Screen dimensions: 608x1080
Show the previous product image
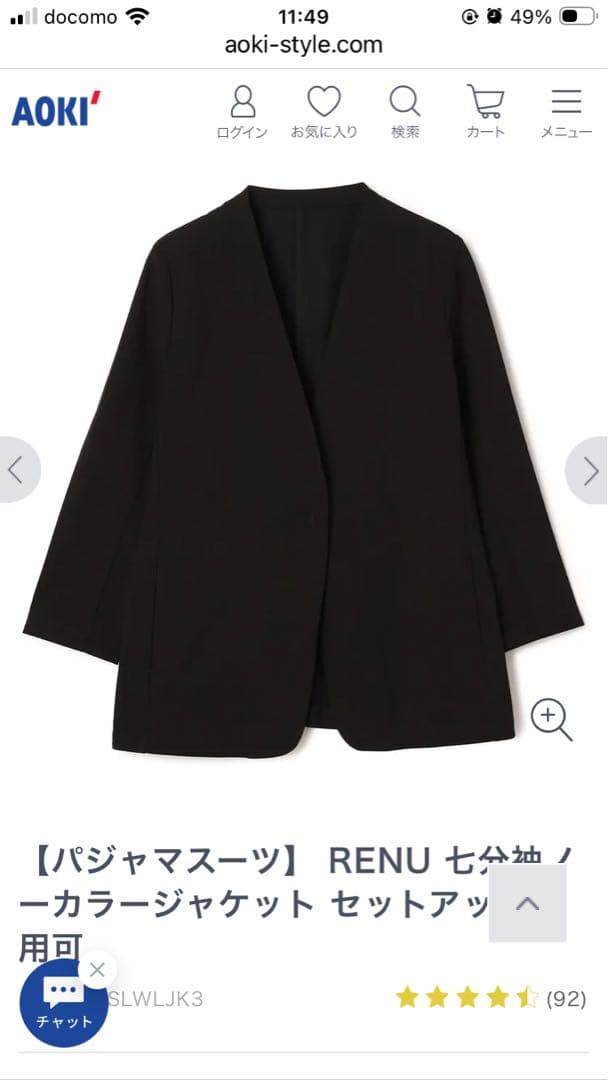pos(19,470)
